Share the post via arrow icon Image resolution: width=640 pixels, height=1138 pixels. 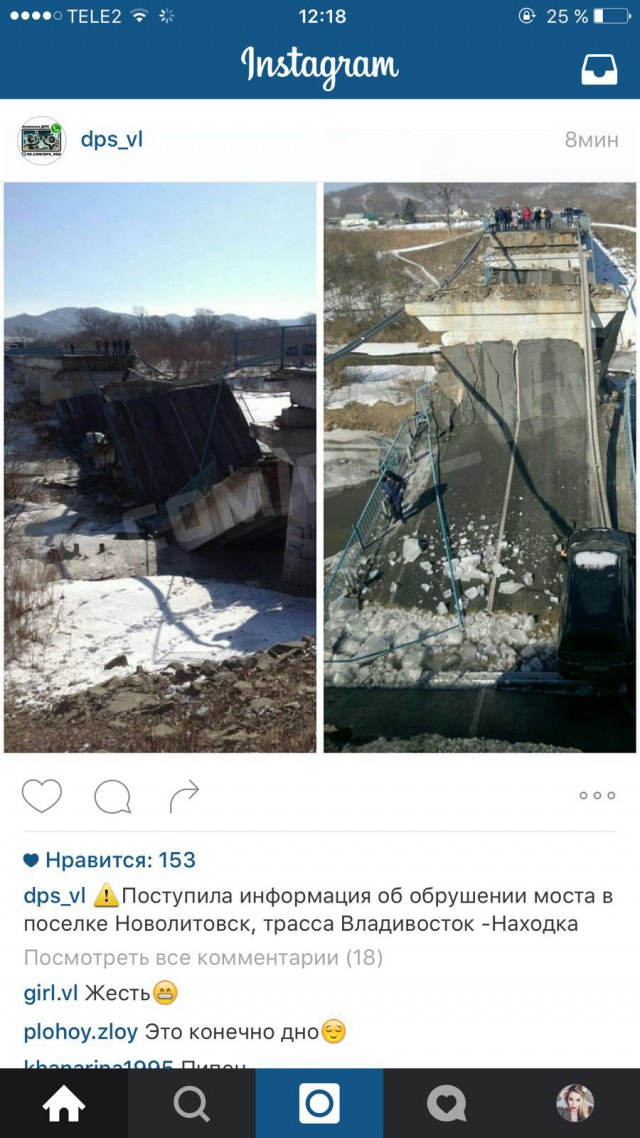[x=184, y=796]
